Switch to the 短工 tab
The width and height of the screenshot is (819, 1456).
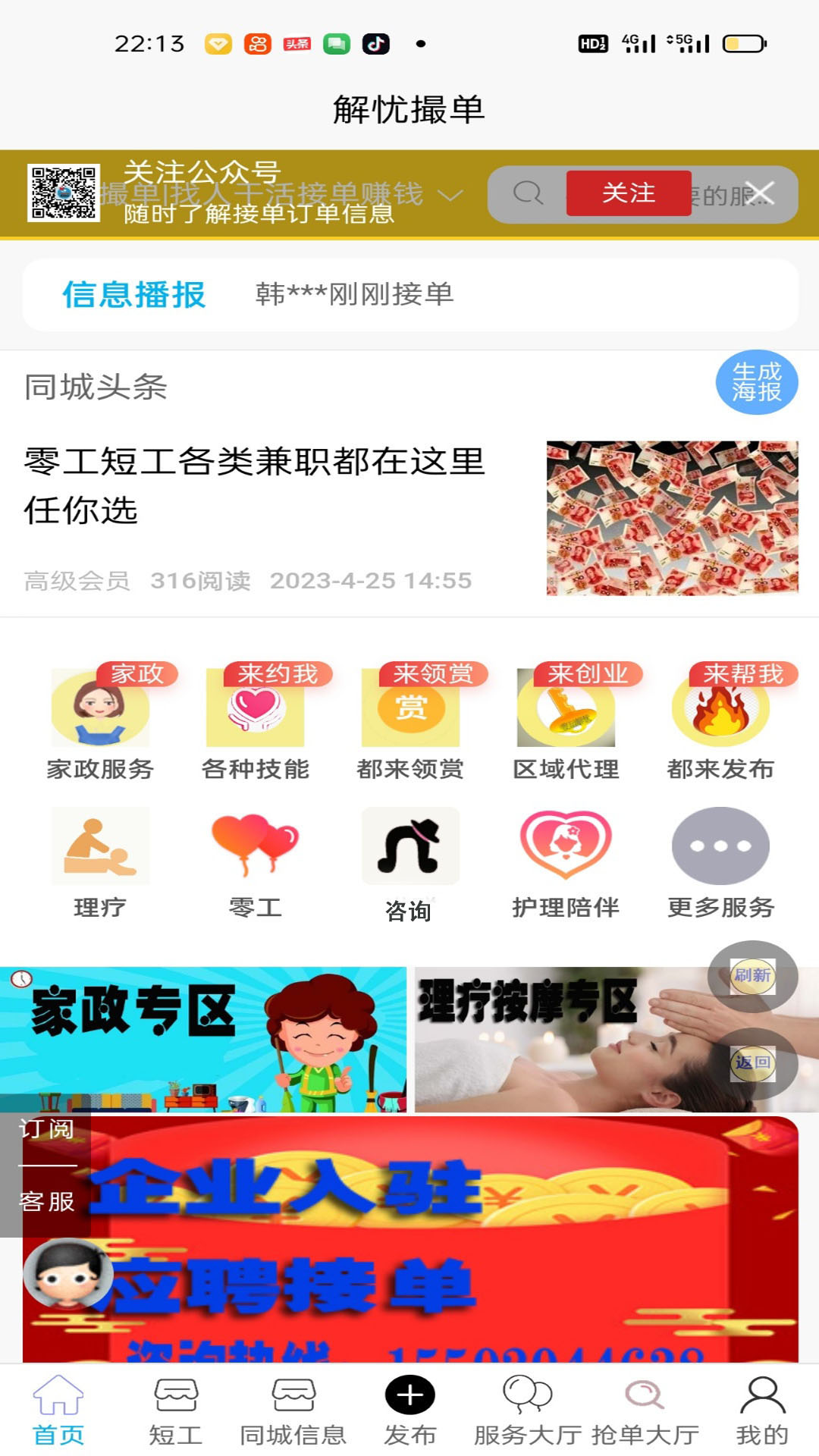coord(175,1410)
